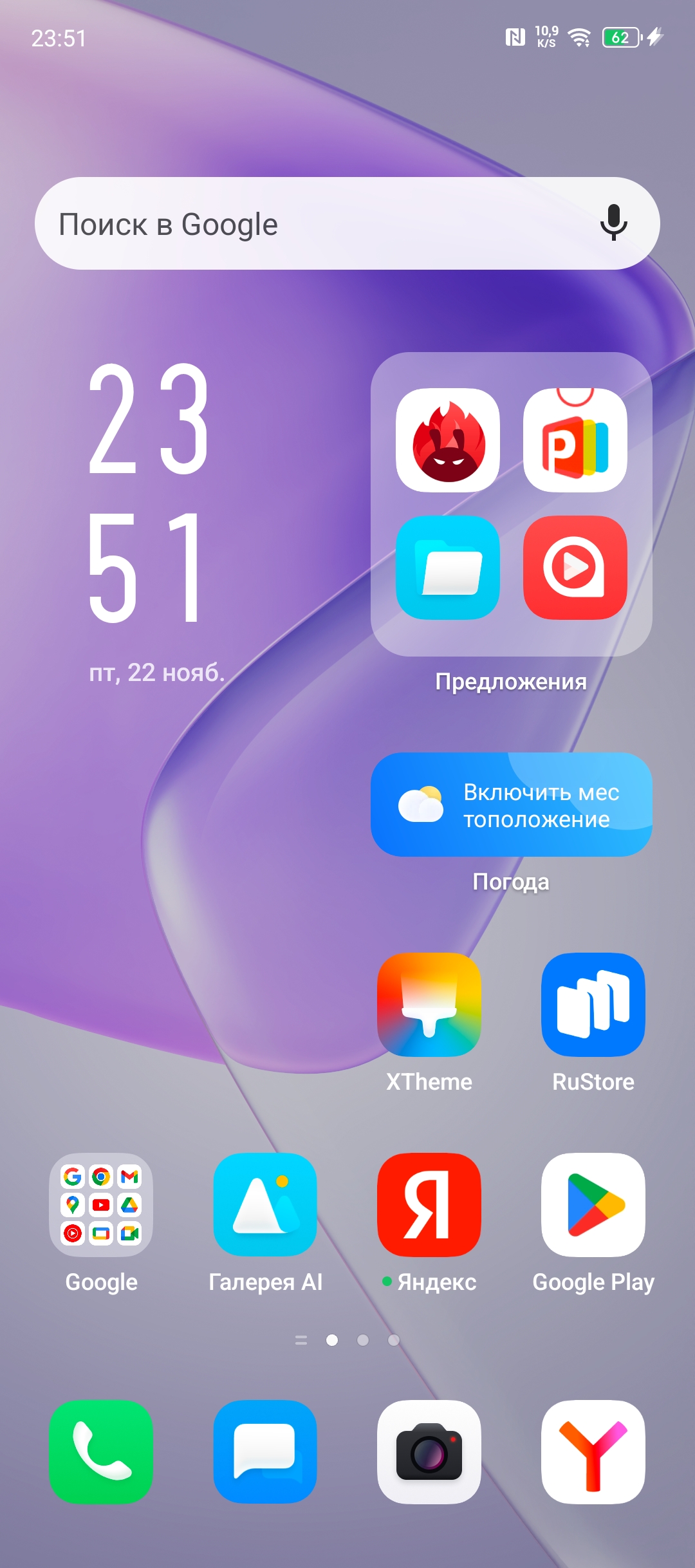The height and width of the screenshot is (1568, 695).
Task: Launch the Camera
Action: tap(429, 1452)
